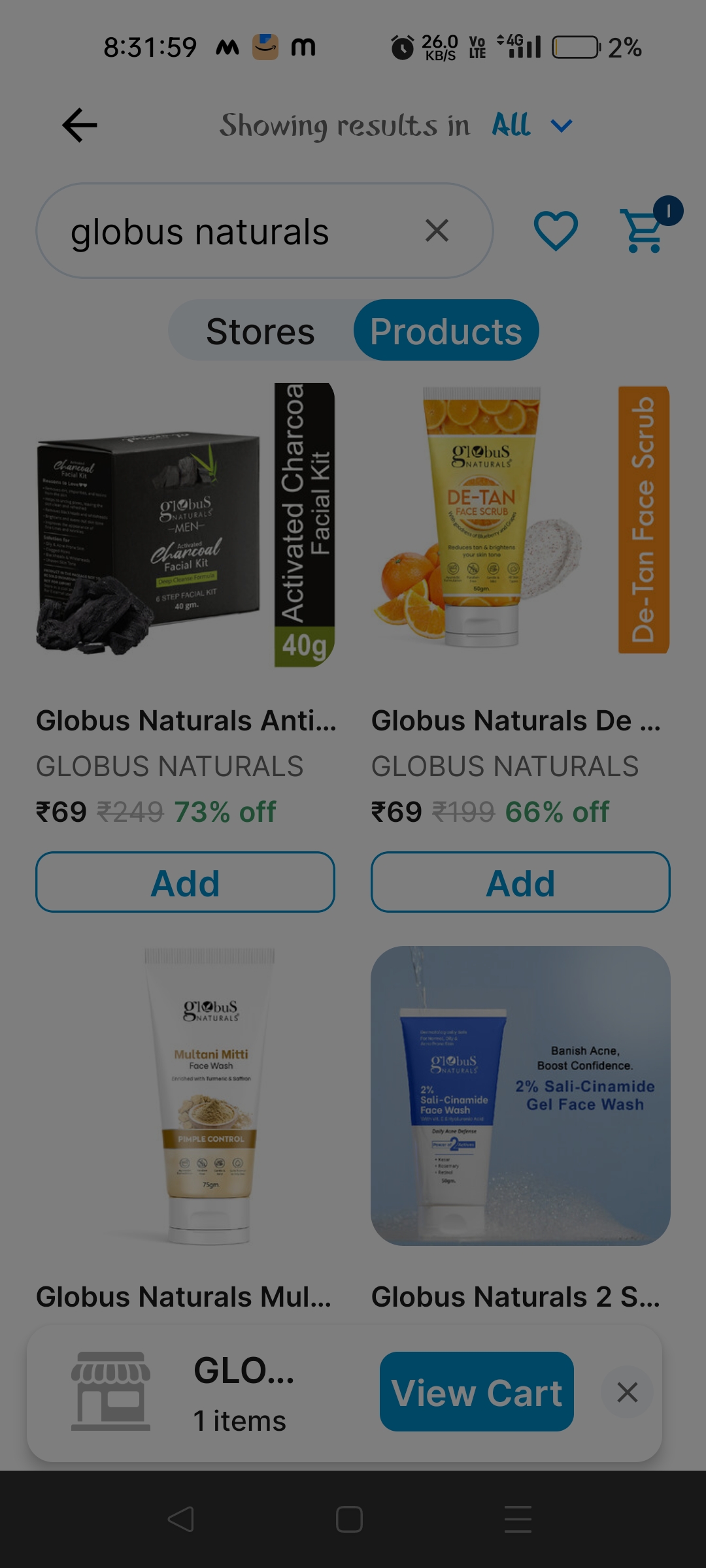The height and width of the screenshot is (1568, 706).
Task: Dismiss the cart summary bar
Action: tap(628, 1392)
